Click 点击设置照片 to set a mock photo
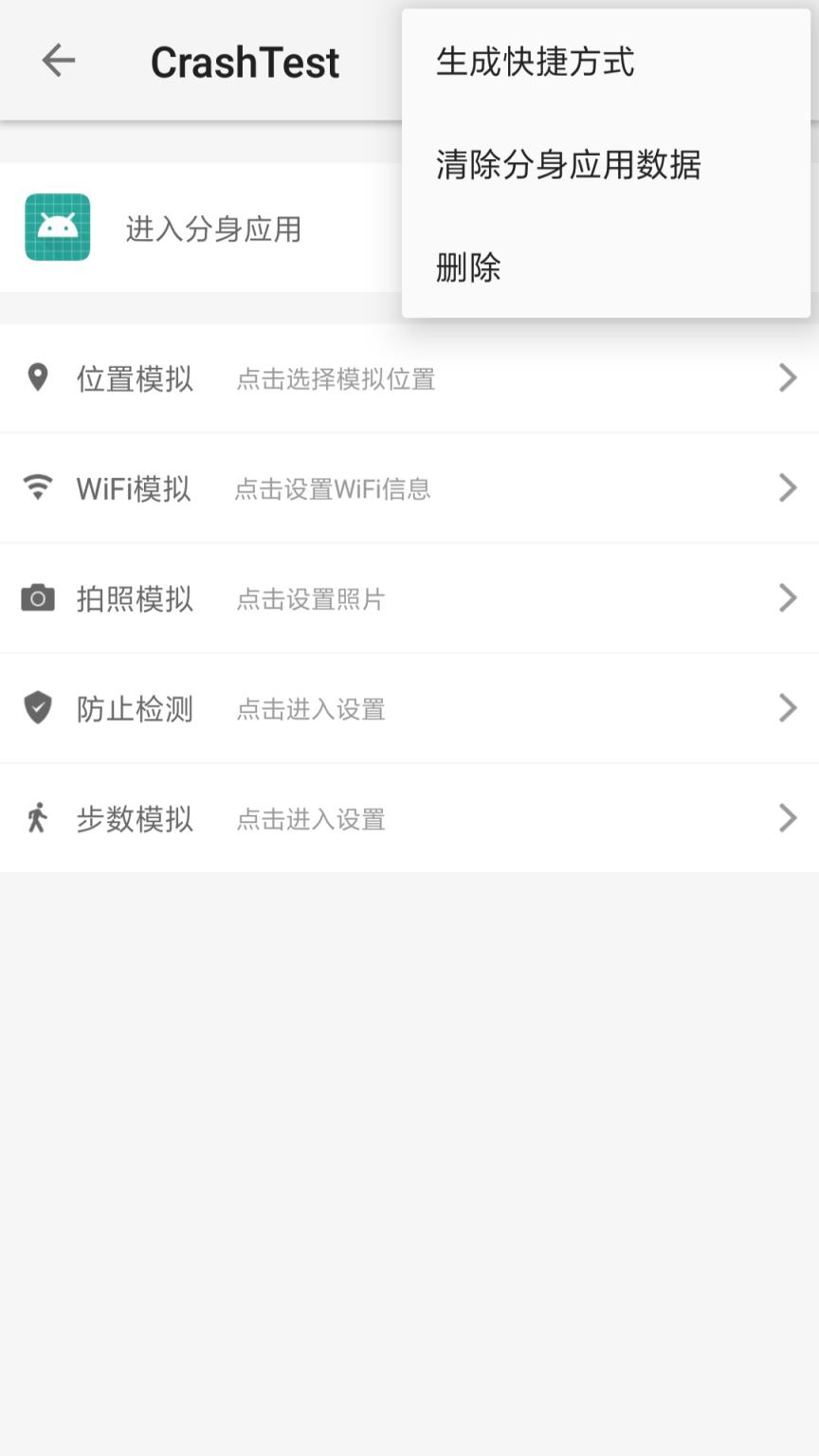The height and width of the screenshot is (1456, 819). coord(308,599)
